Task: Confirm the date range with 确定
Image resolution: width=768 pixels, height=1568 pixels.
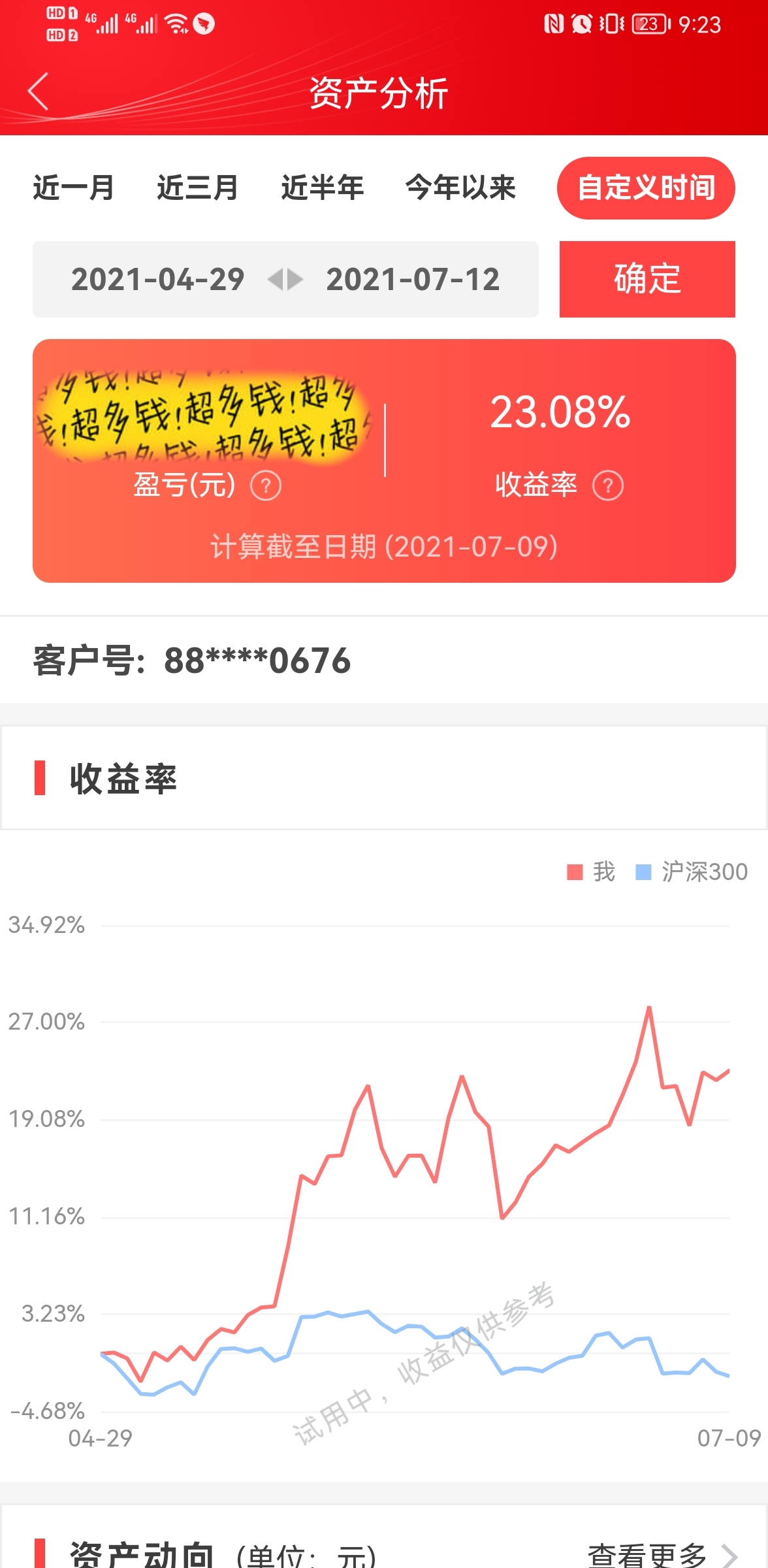Action: [x=647, y=279]
